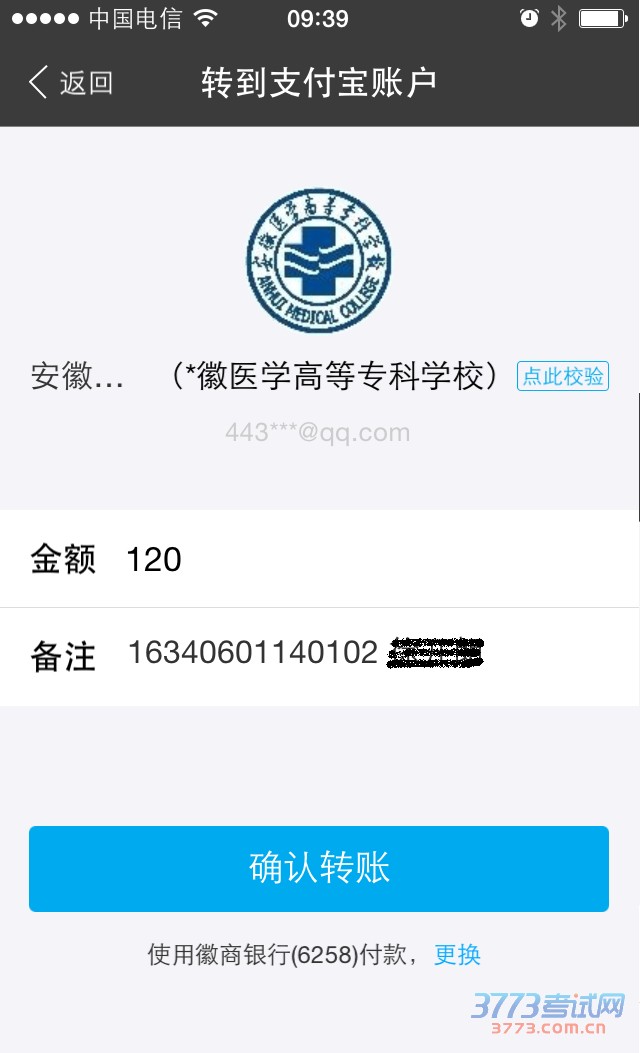
Task: Go back using the 返回 button
Action: coord(70,83)
